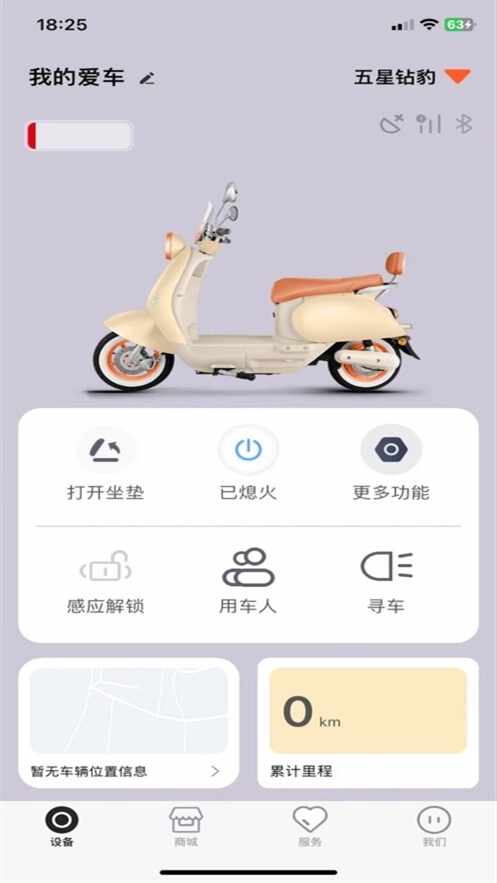Enable 感应解锁 proximity unlock
The height and width of the screenshot is (883, 497).
tap(106, 583)
